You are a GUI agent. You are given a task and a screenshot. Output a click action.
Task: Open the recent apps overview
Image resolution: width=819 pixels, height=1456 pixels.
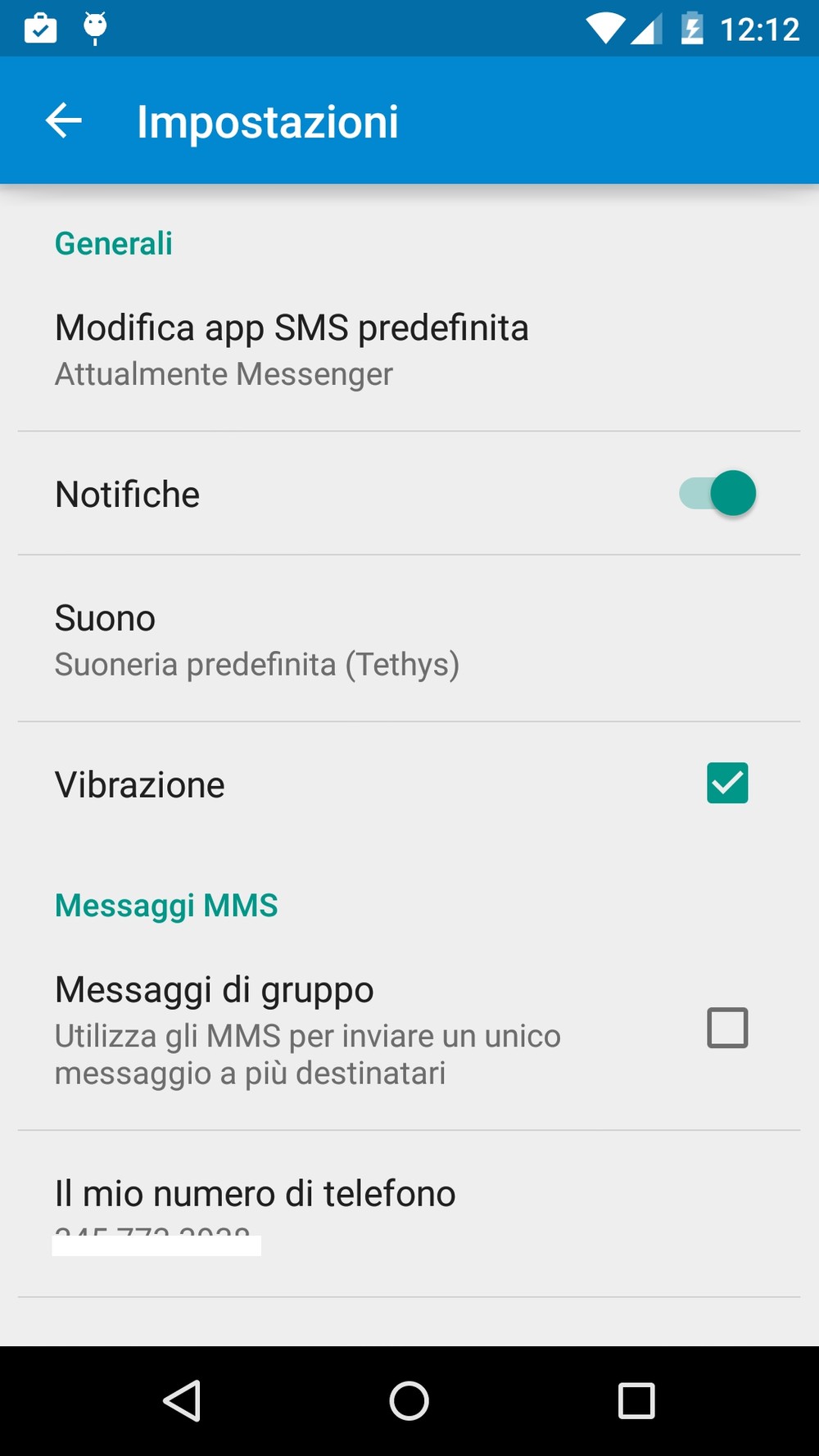[x=636, y=1400]
